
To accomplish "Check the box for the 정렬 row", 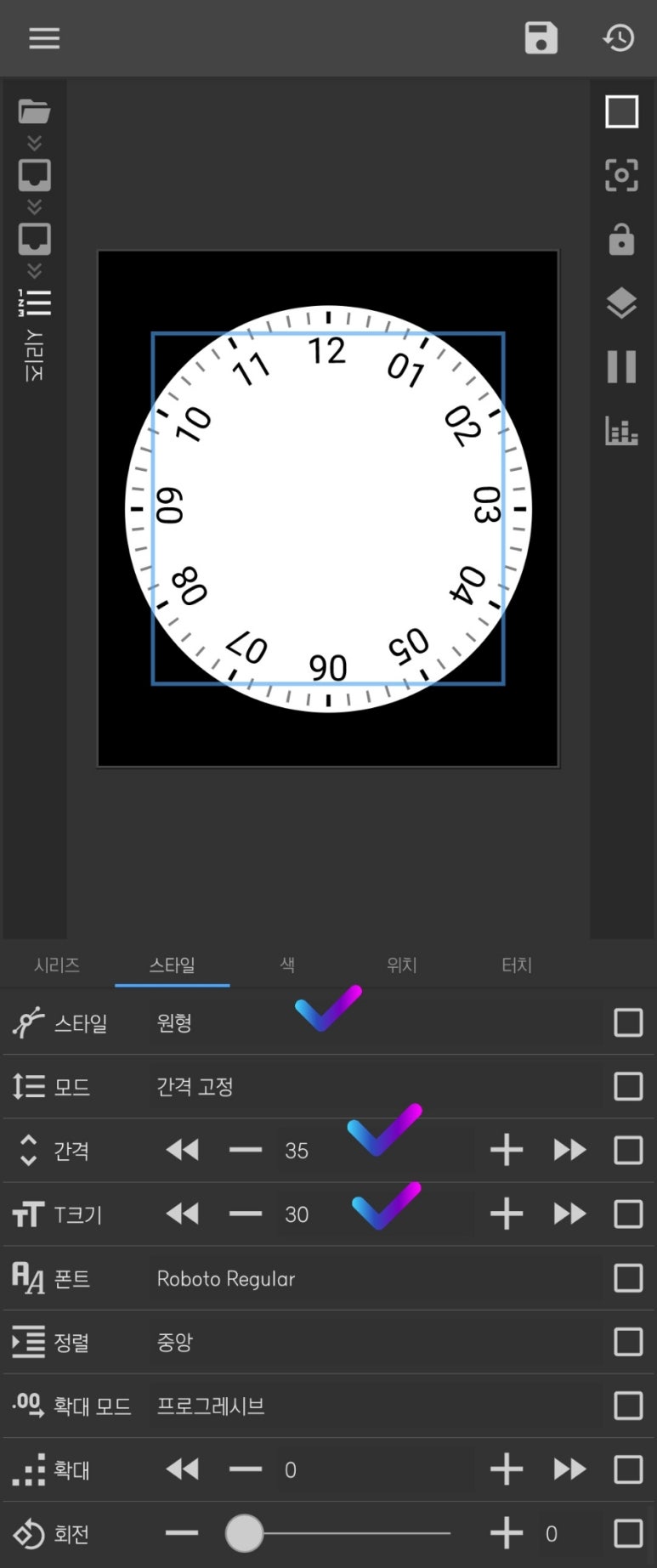I will point(628,1342).
